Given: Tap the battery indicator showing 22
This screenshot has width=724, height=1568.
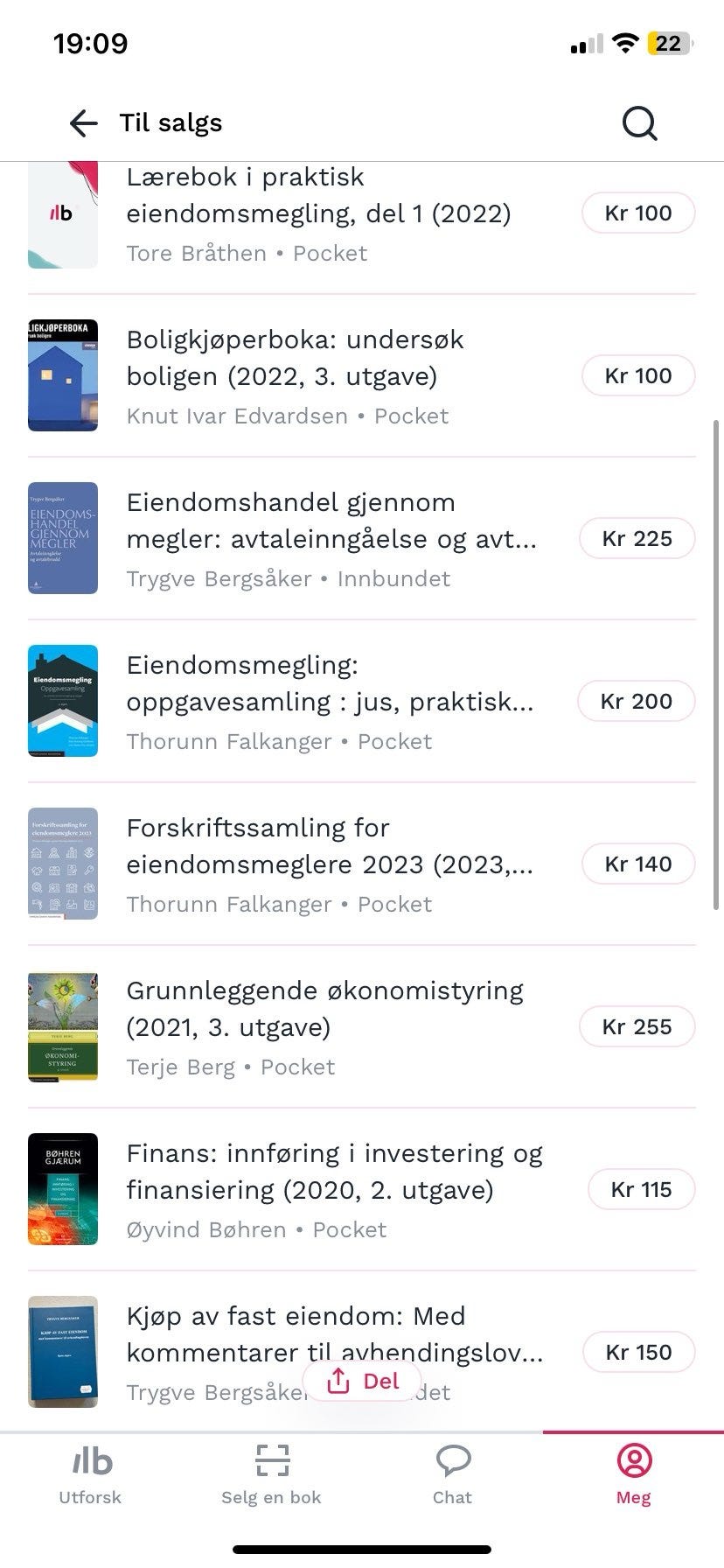Looking at the screenshot, I should click(x=670, y=42).
